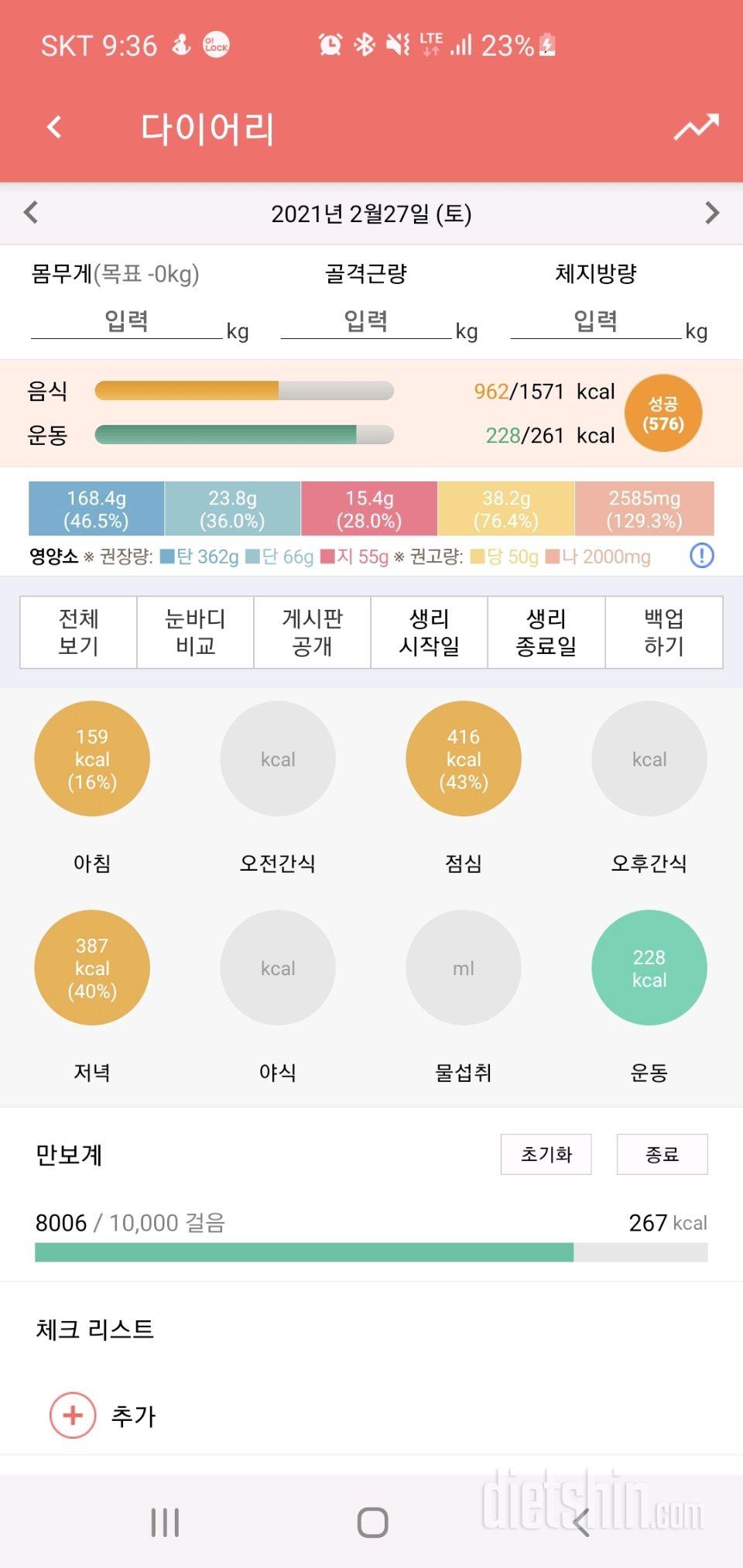Set 생리 종료일
The image size is (743, 1568).
click(546, 632)
